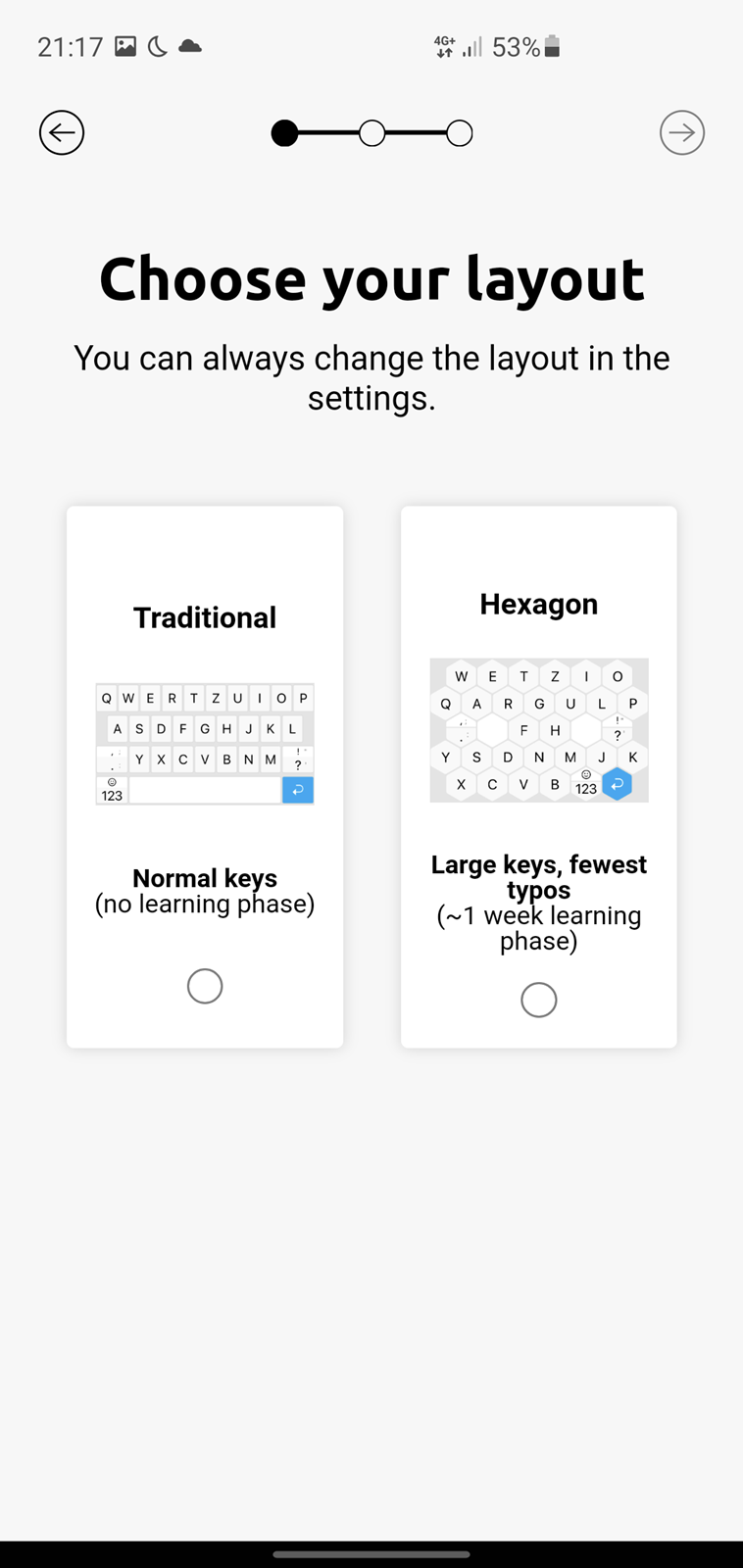Select the Hexagon layout radio button
Viewport: 743px width, 1568px height.
(x=539, y=1000)
